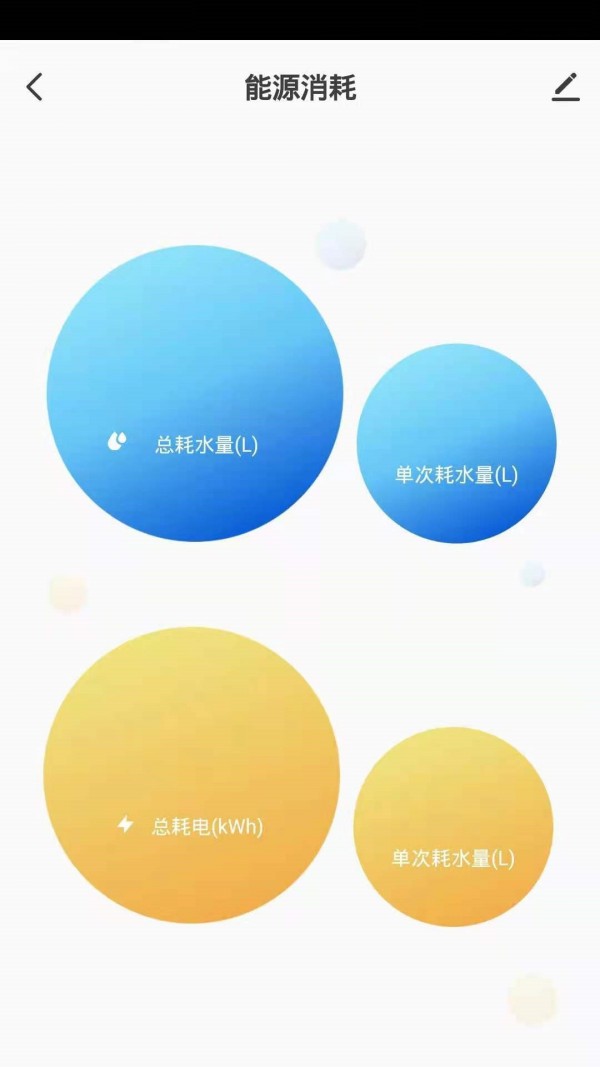Open the 总耗电(kWh) bubble
The image size is (600, 1067).
(x=192, y=775)
